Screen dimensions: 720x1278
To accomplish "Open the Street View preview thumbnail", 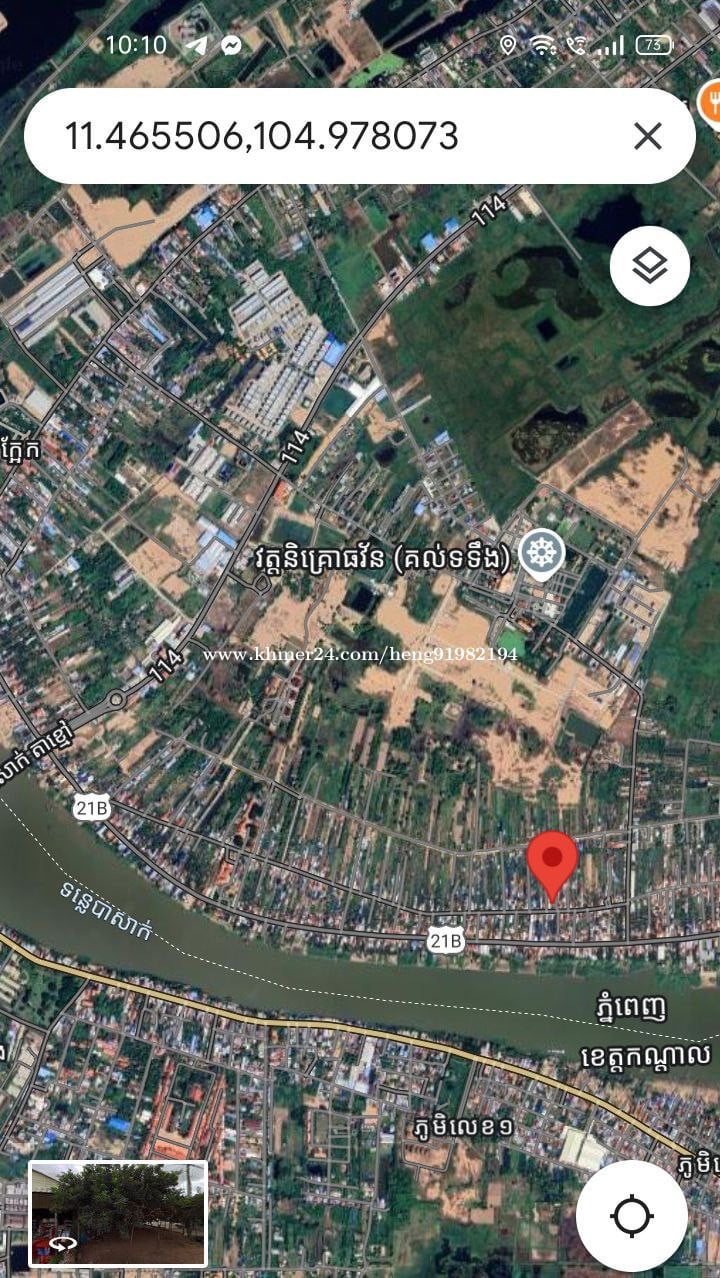I will 118,1214.
